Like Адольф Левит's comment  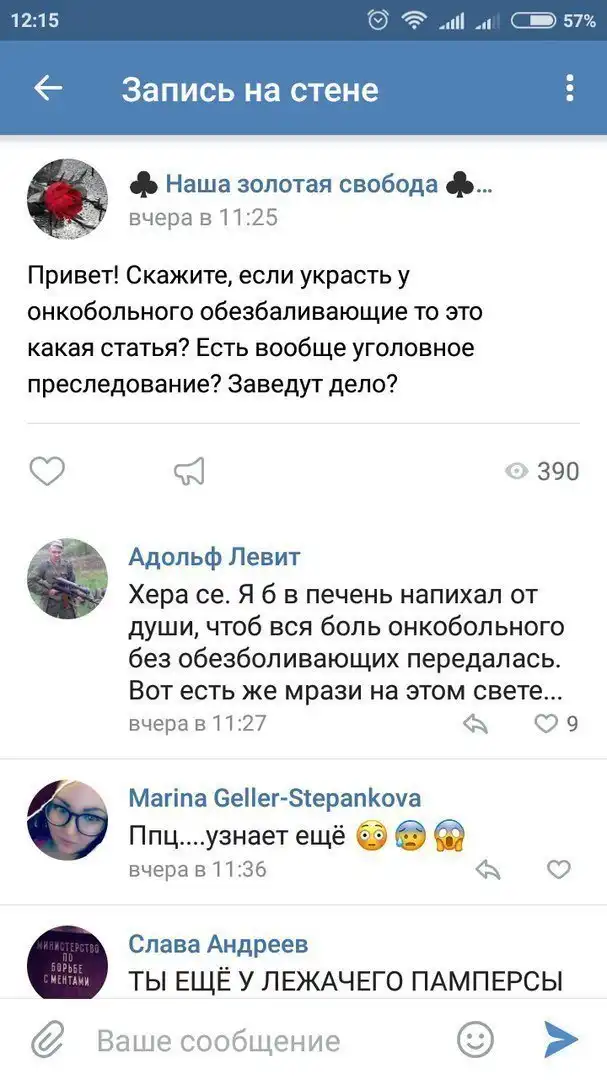(x=547, y=724)
